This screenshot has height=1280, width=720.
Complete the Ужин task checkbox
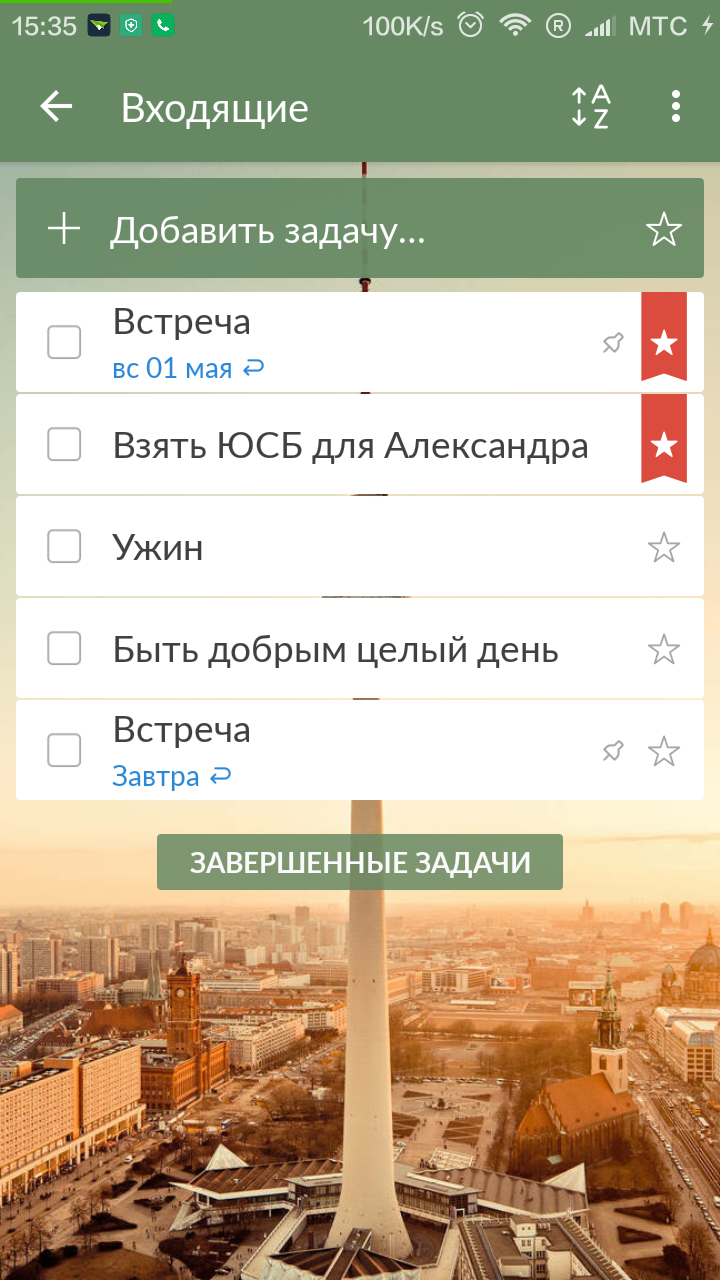[64, 546]
